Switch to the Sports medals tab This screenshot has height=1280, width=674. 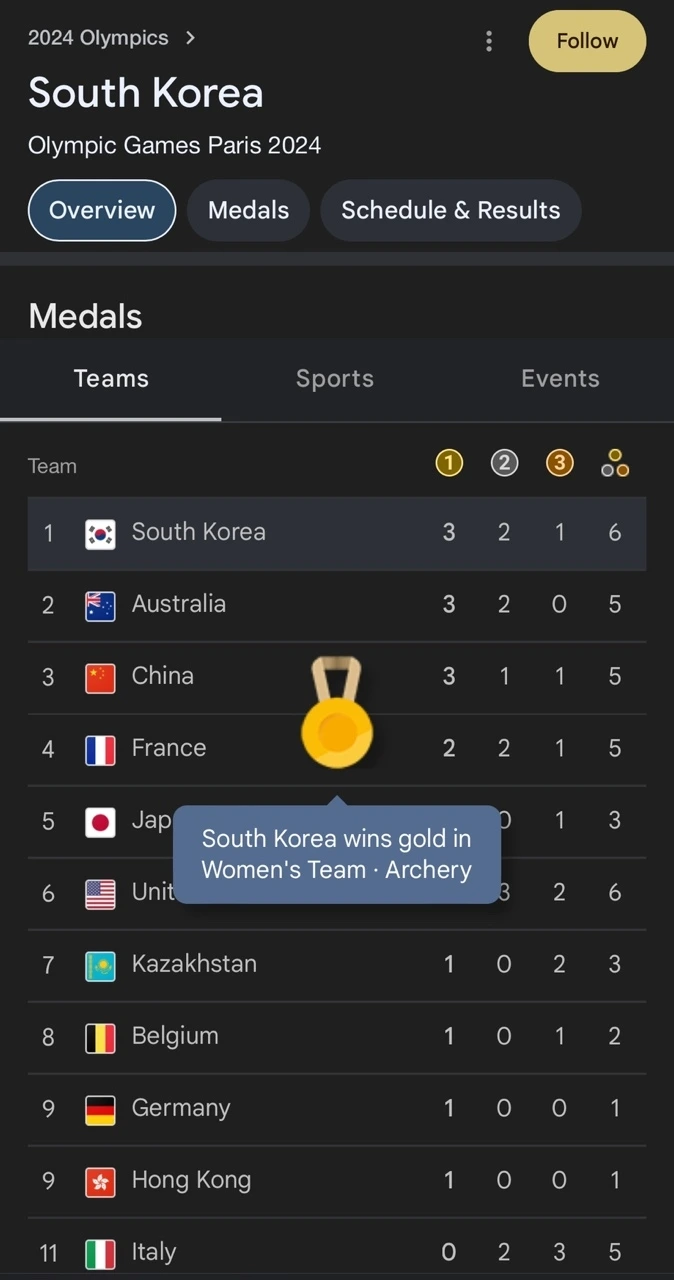pos(335,379)
